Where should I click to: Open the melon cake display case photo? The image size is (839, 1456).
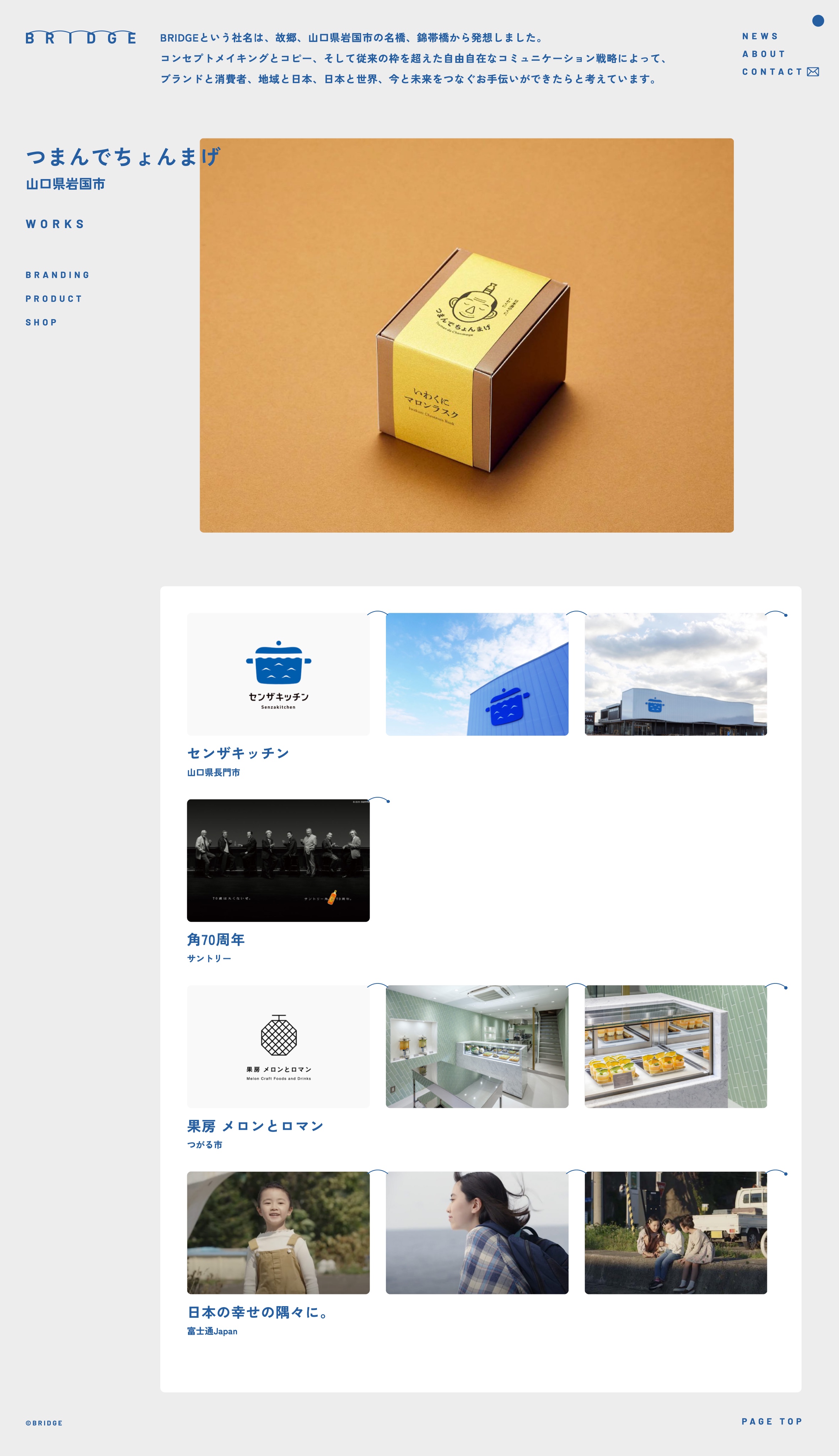(675, 1046)
